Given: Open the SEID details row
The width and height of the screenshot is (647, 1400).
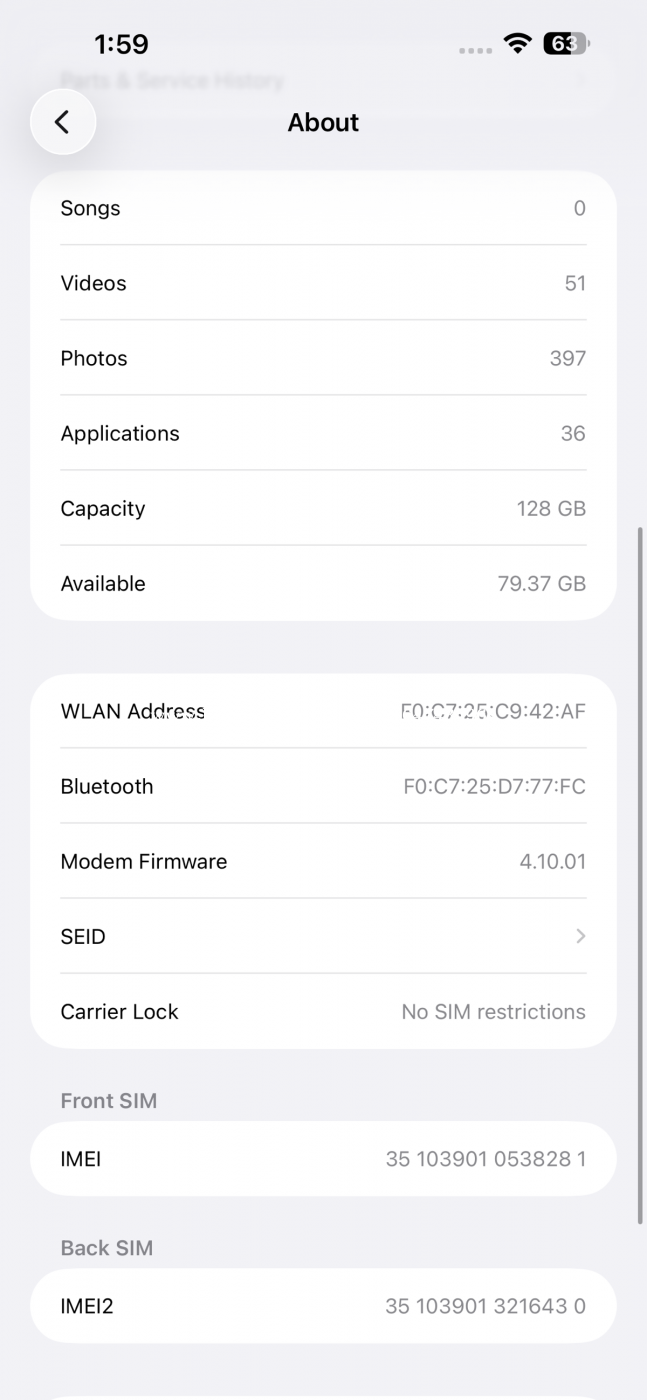Looking at the screenshot, I should (323, 936).
